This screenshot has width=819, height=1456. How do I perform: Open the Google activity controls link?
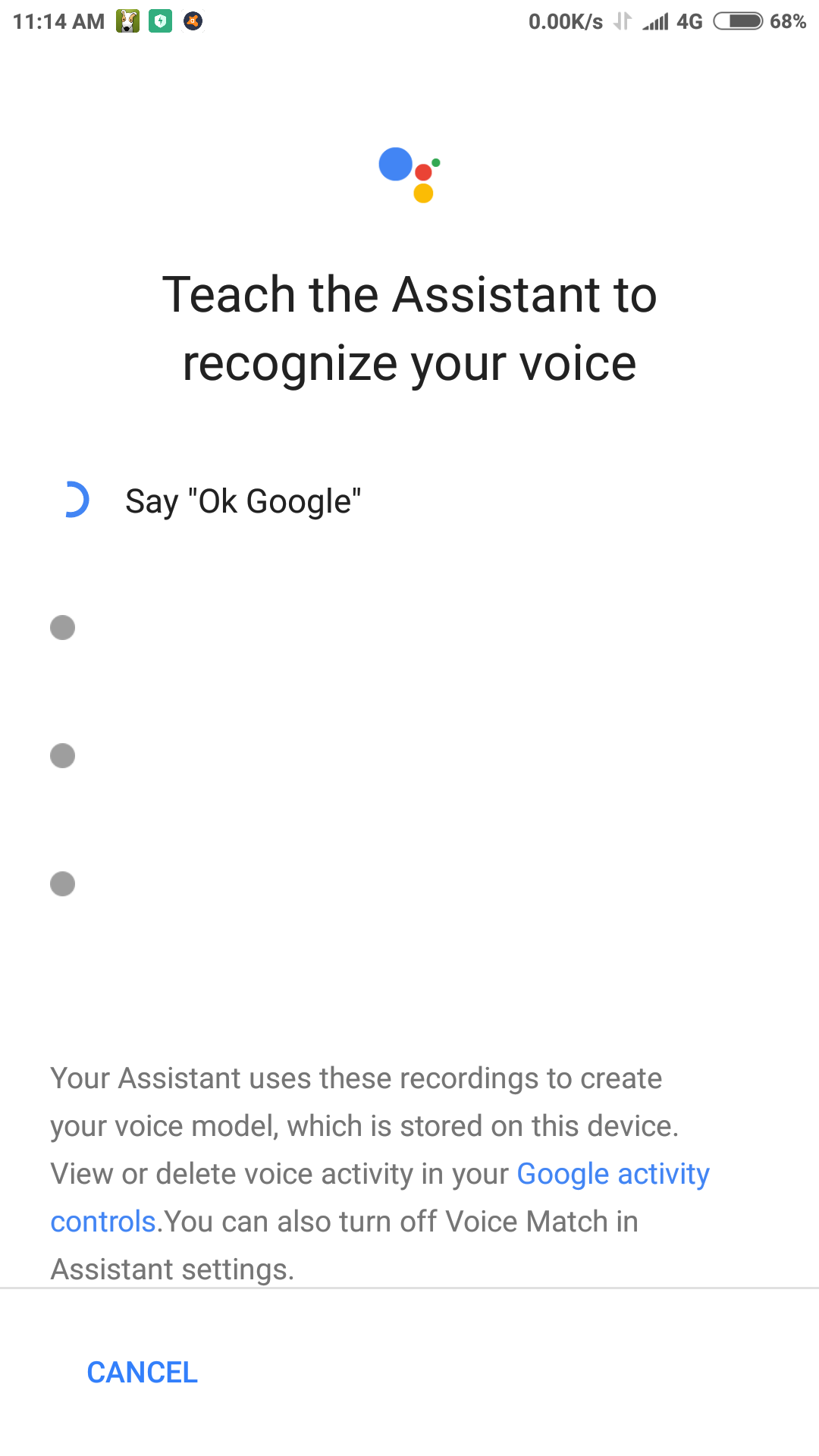(x=613, y=1174)
